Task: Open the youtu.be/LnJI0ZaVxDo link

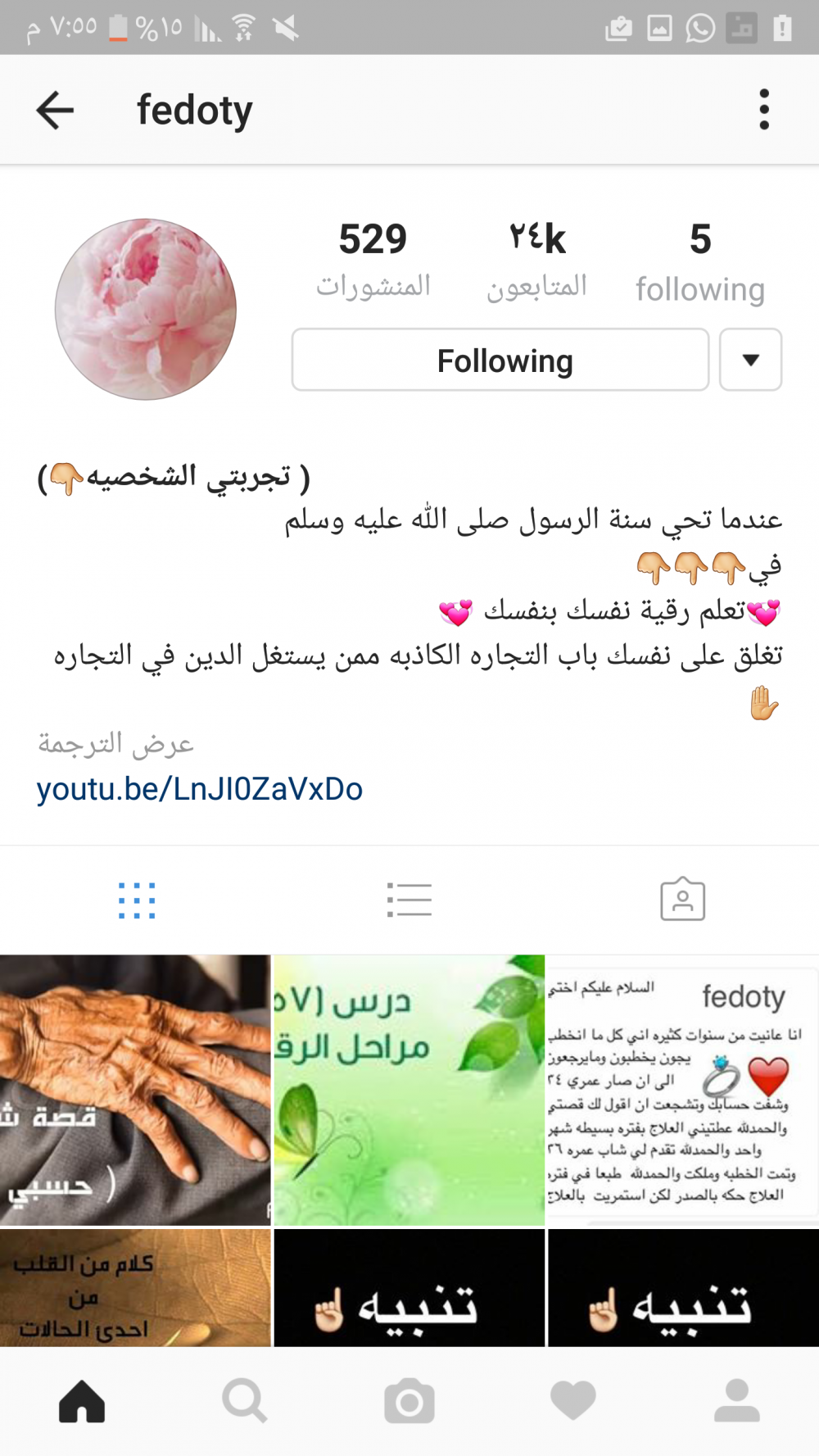Action: 200,789
